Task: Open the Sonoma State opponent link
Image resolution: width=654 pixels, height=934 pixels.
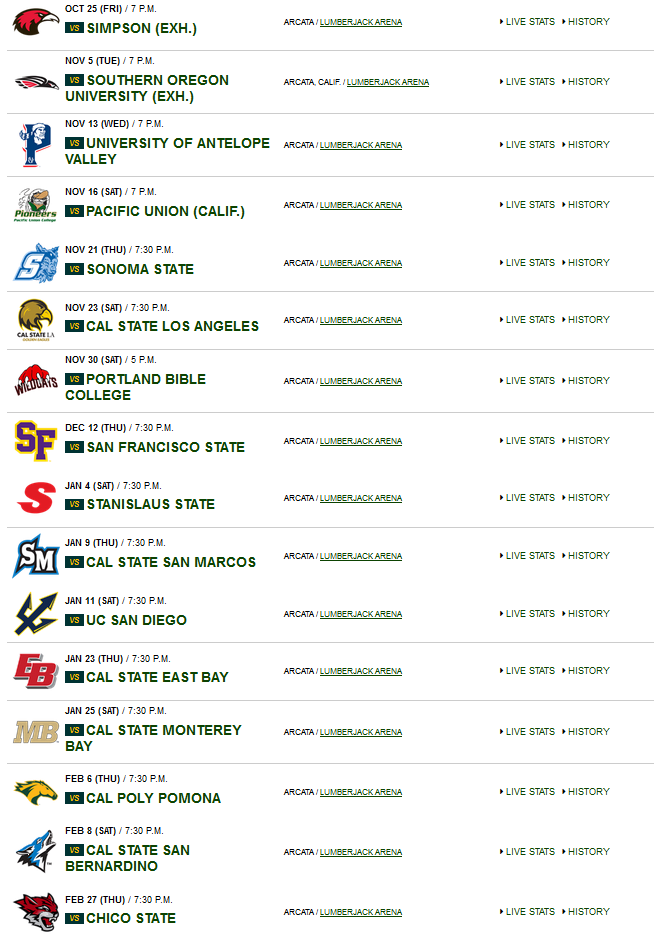Action: coord(140,269)
